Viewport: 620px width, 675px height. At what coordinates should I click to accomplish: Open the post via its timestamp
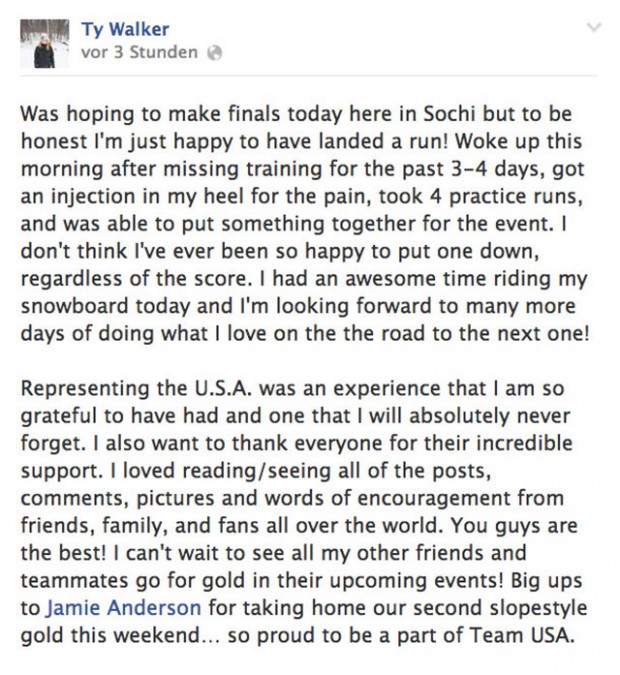click(x=139, y=52)
